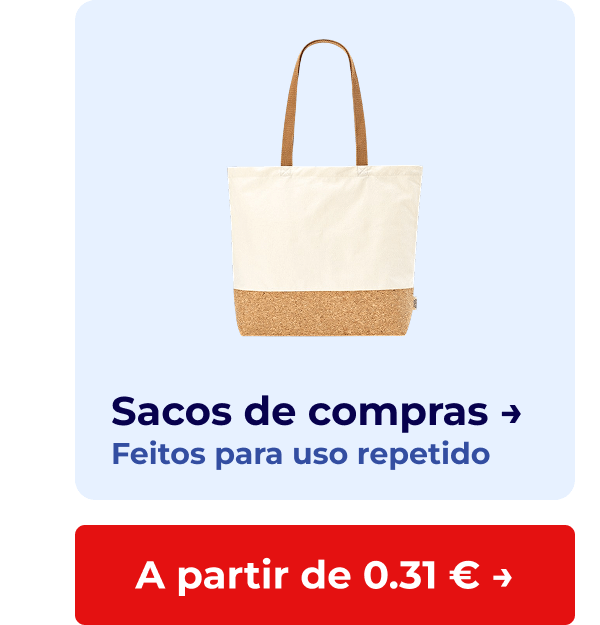
Task: Tap the red A partir de 0.31 € button
Action: tap(324, 575)
